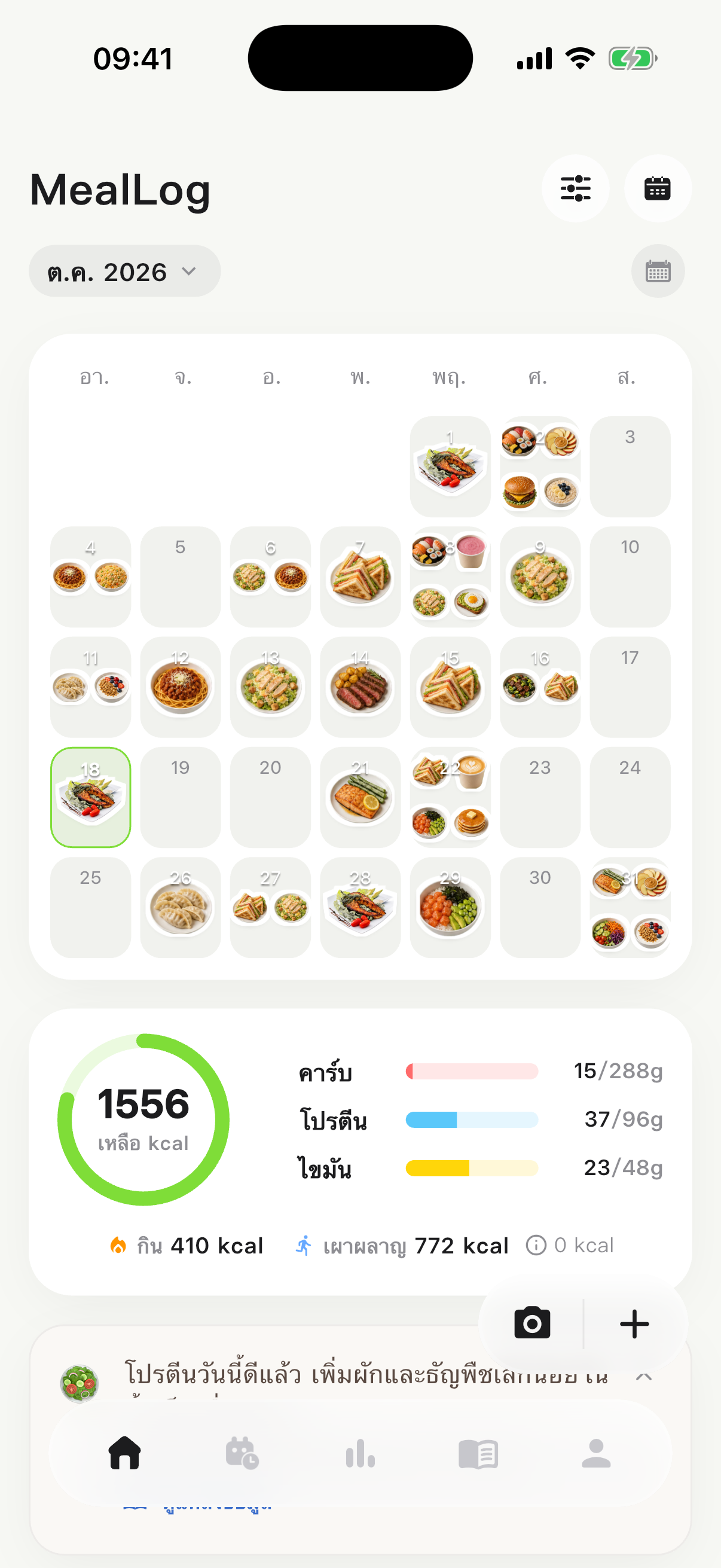Tap the dark calendar icon in header
The height and width of the screenshot is (1568, 721).
[x=657, y=188]
